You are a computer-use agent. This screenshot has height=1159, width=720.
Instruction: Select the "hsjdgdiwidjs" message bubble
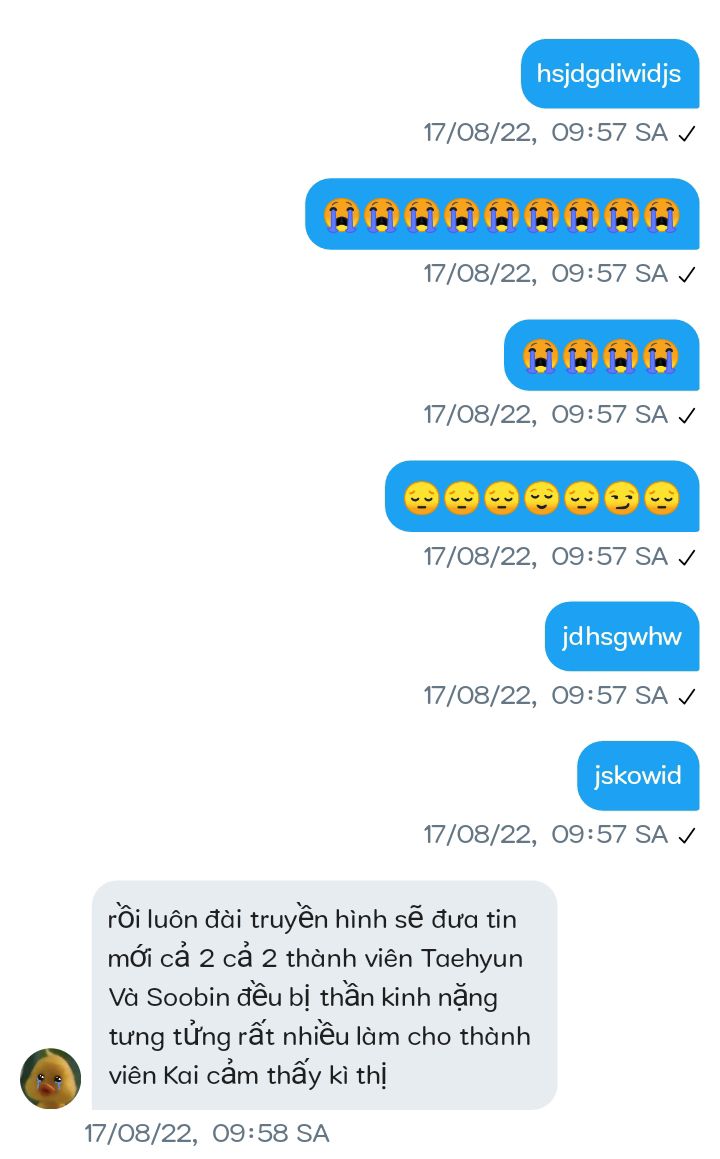click(x=609, y=74)
